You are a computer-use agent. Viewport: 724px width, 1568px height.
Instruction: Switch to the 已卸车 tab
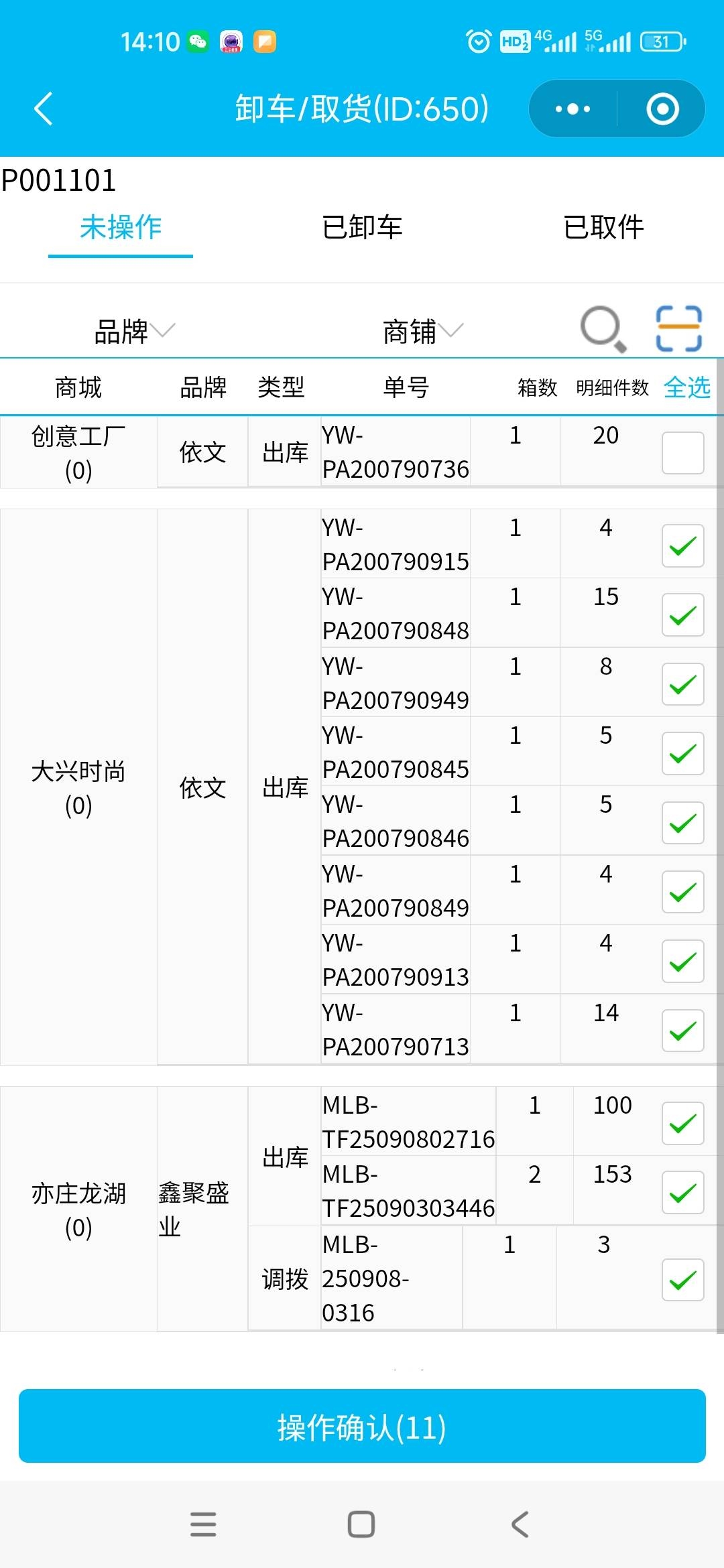(362, 228)
